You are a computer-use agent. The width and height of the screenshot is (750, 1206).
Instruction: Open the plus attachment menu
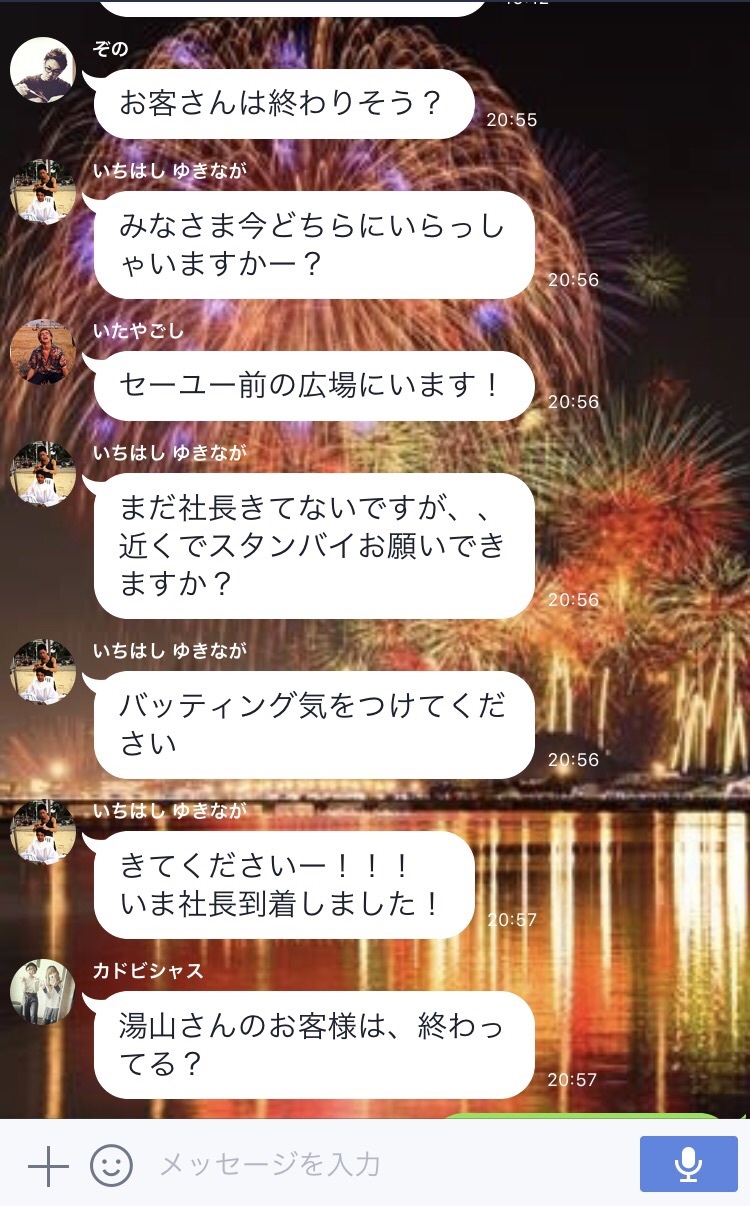click(x=47, y=1165)
